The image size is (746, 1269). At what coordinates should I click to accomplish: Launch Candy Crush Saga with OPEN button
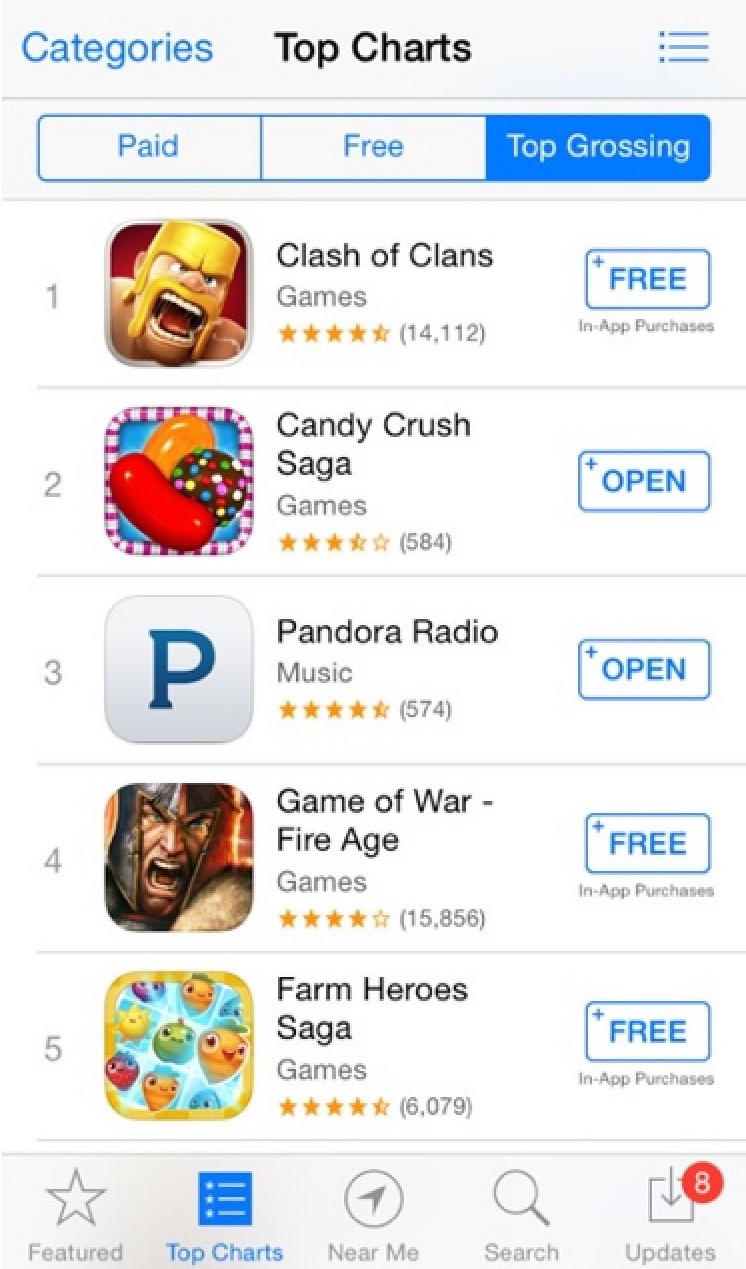[x=644, y=481]
